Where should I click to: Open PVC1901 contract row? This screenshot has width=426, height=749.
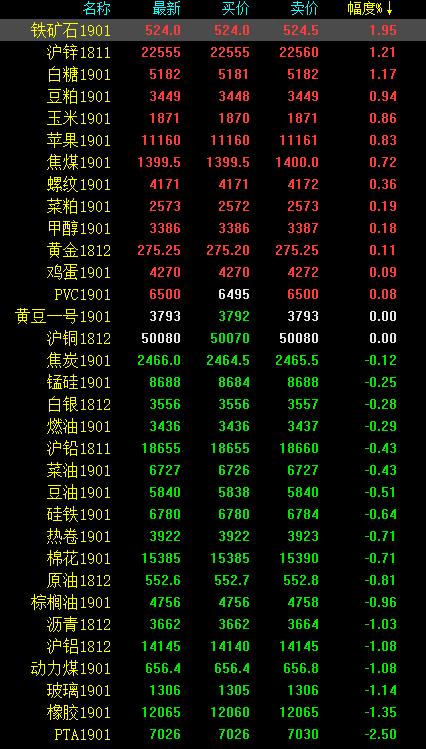point(213,294)
